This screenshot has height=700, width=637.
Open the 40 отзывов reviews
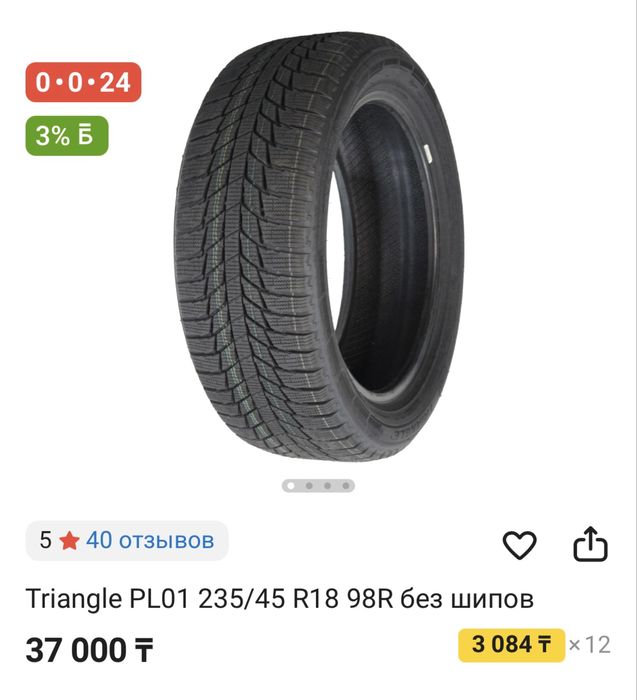click(149, 541)
